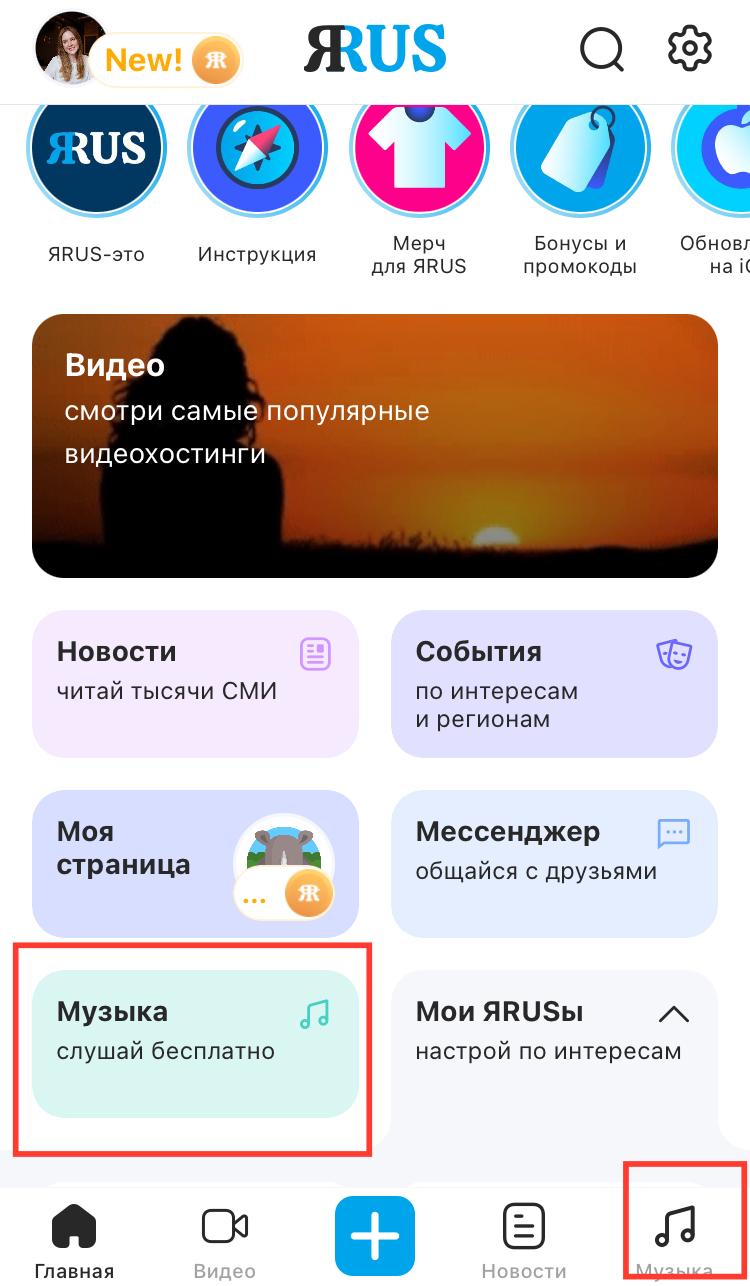Open Мессенджер card
Viewport: 750px width, 1286px height.
coord(554,863)
